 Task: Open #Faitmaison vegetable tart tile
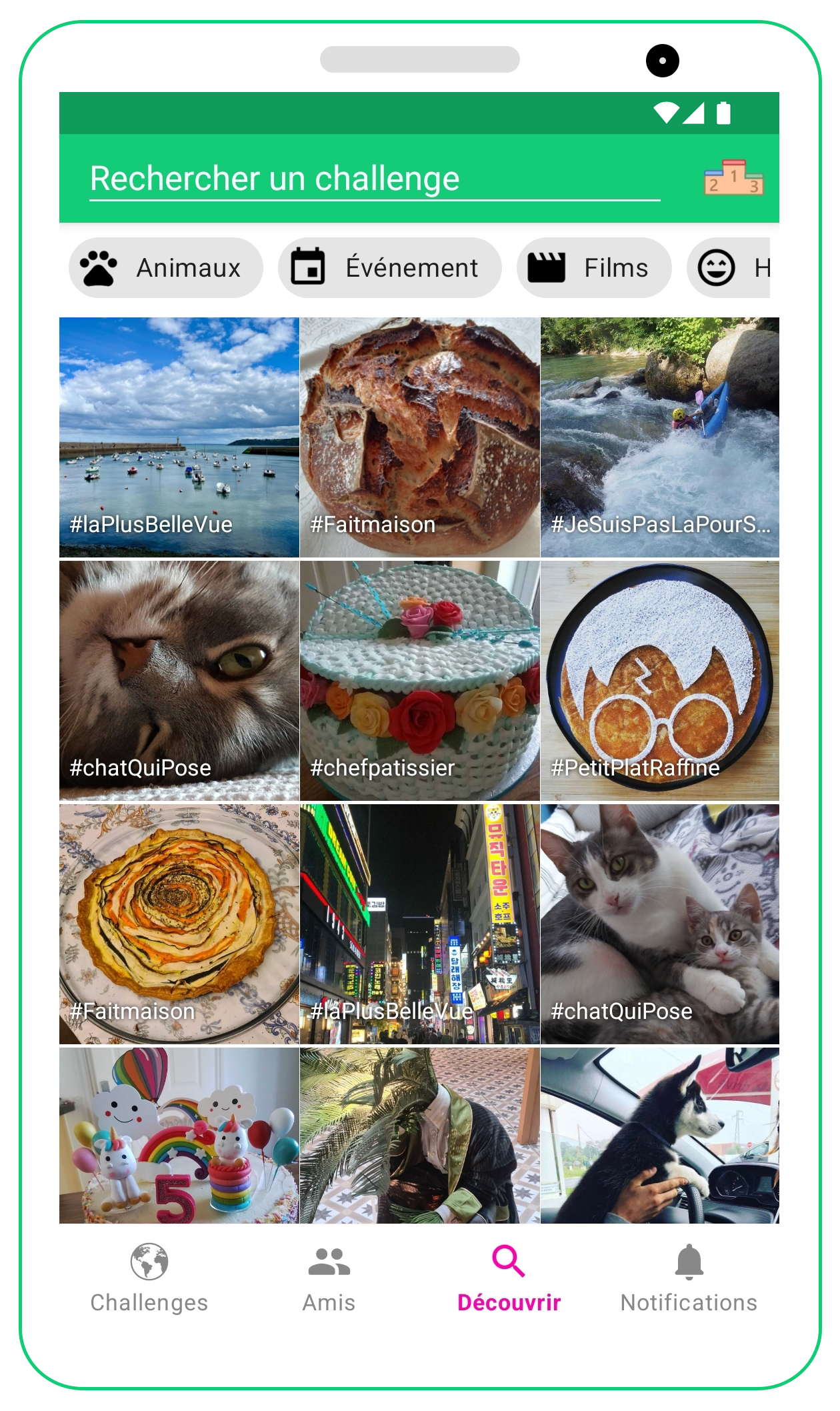[179, 924]
